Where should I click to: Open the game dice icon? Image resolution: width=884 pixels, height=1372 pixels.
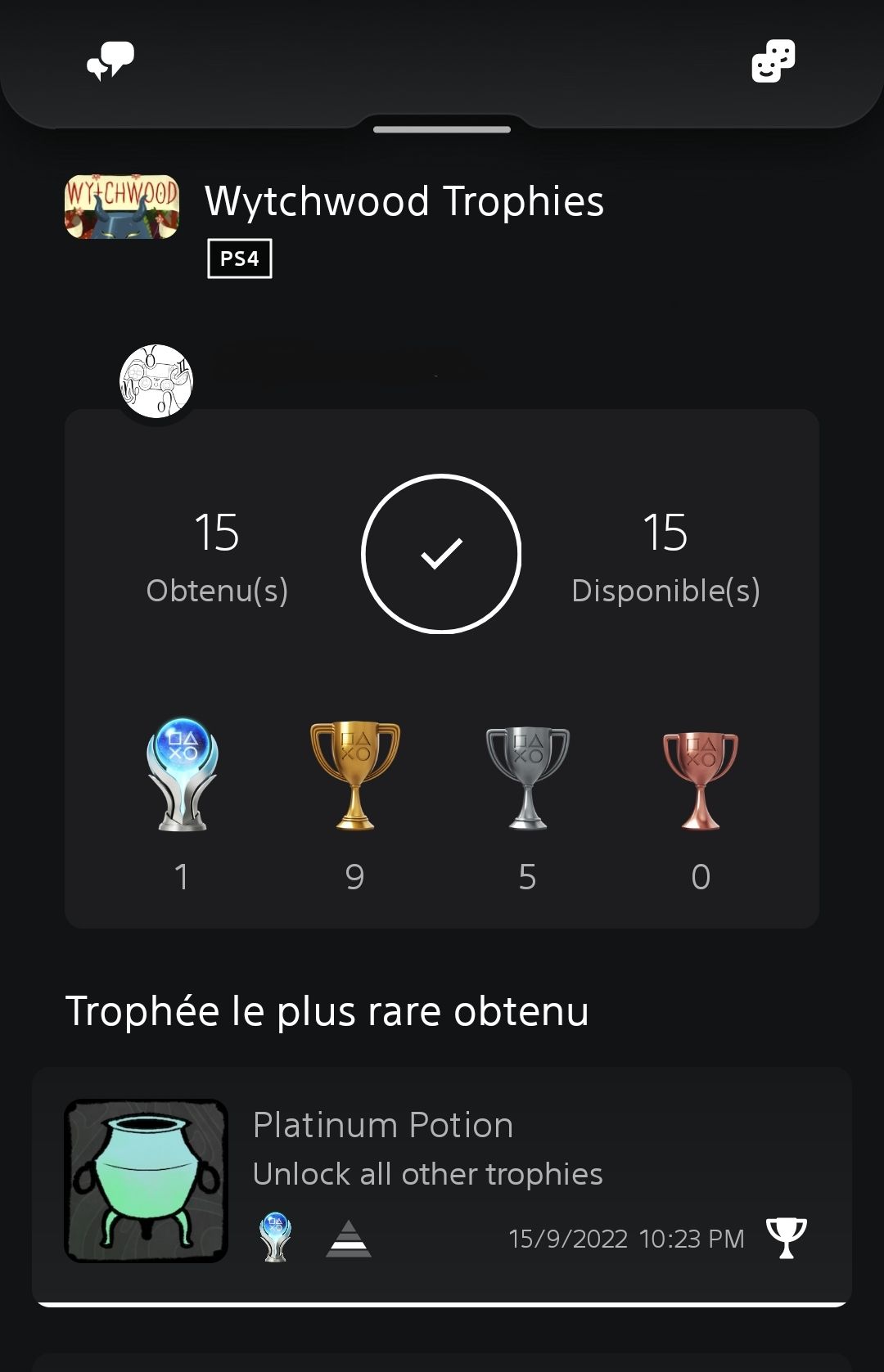(773, 61)
